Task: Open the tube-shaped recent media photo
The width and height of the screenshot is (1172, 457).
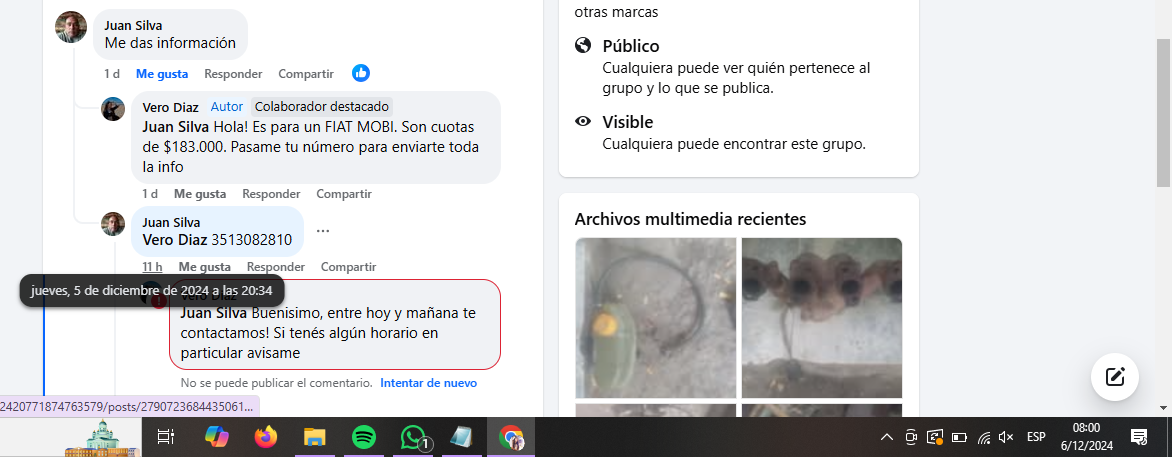Action: [655, 317]
